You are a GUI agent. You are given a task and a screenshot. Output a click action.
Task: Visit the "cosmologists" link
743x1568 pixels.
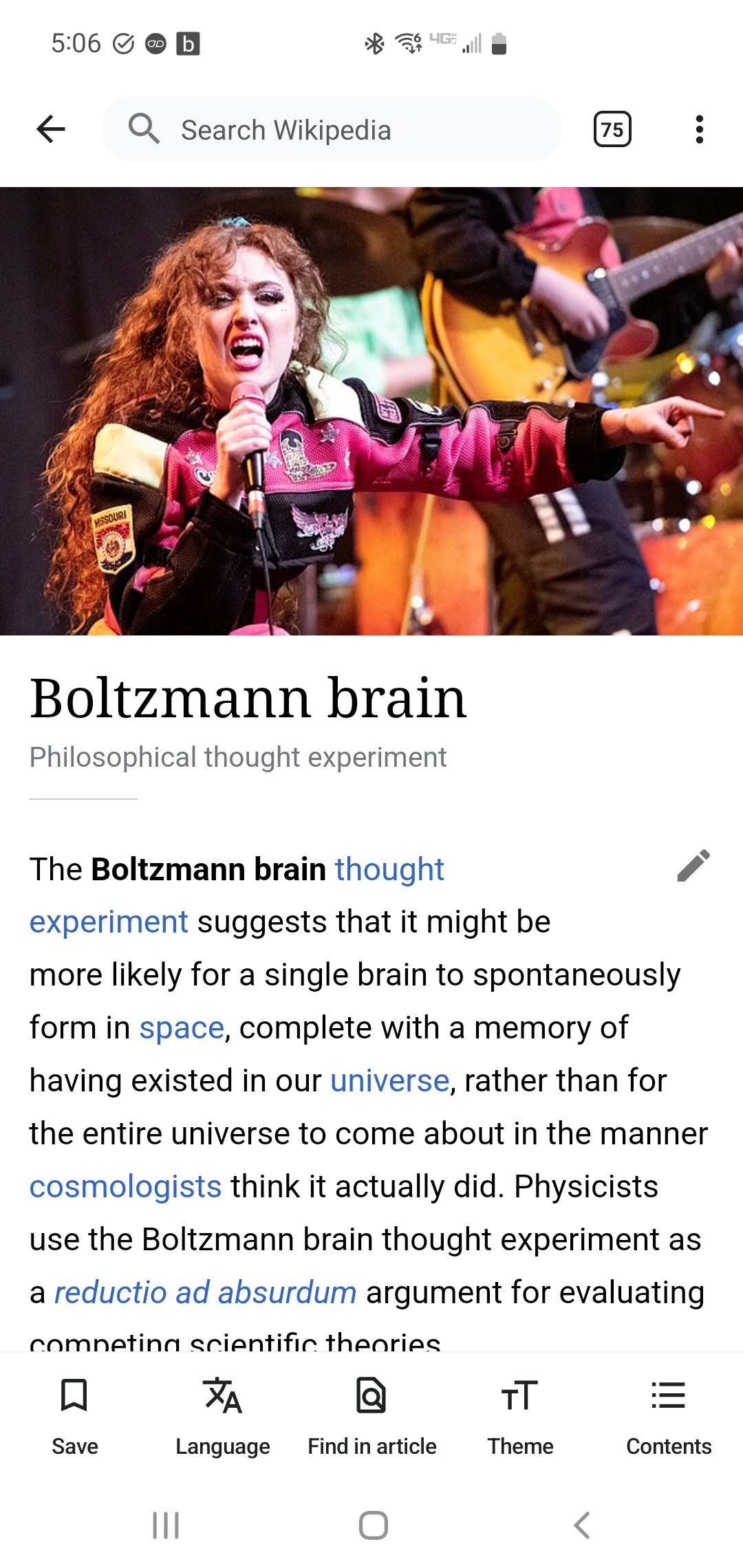coord(125,1187)
